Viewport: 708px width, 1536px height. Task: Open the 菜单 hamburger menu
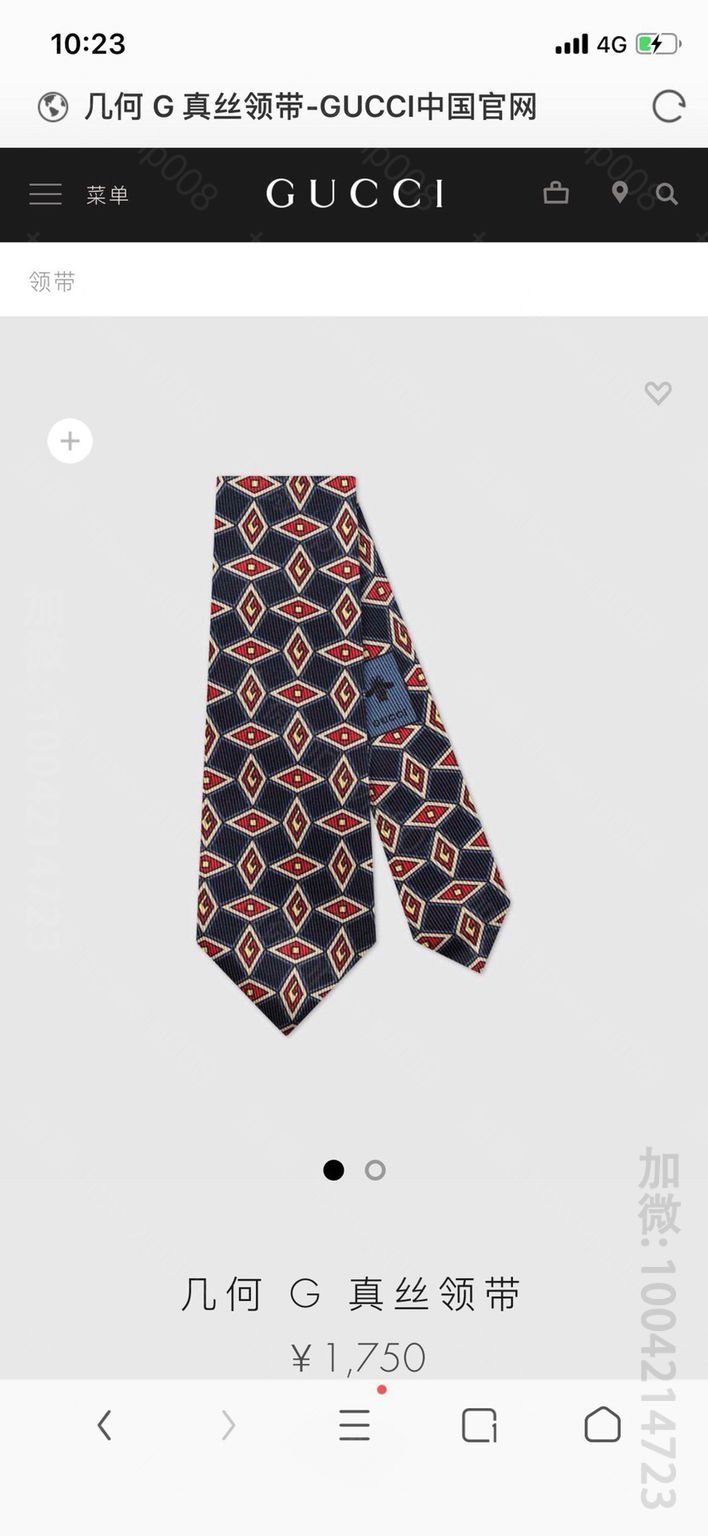pyautogui.click(x=47, y=194)
